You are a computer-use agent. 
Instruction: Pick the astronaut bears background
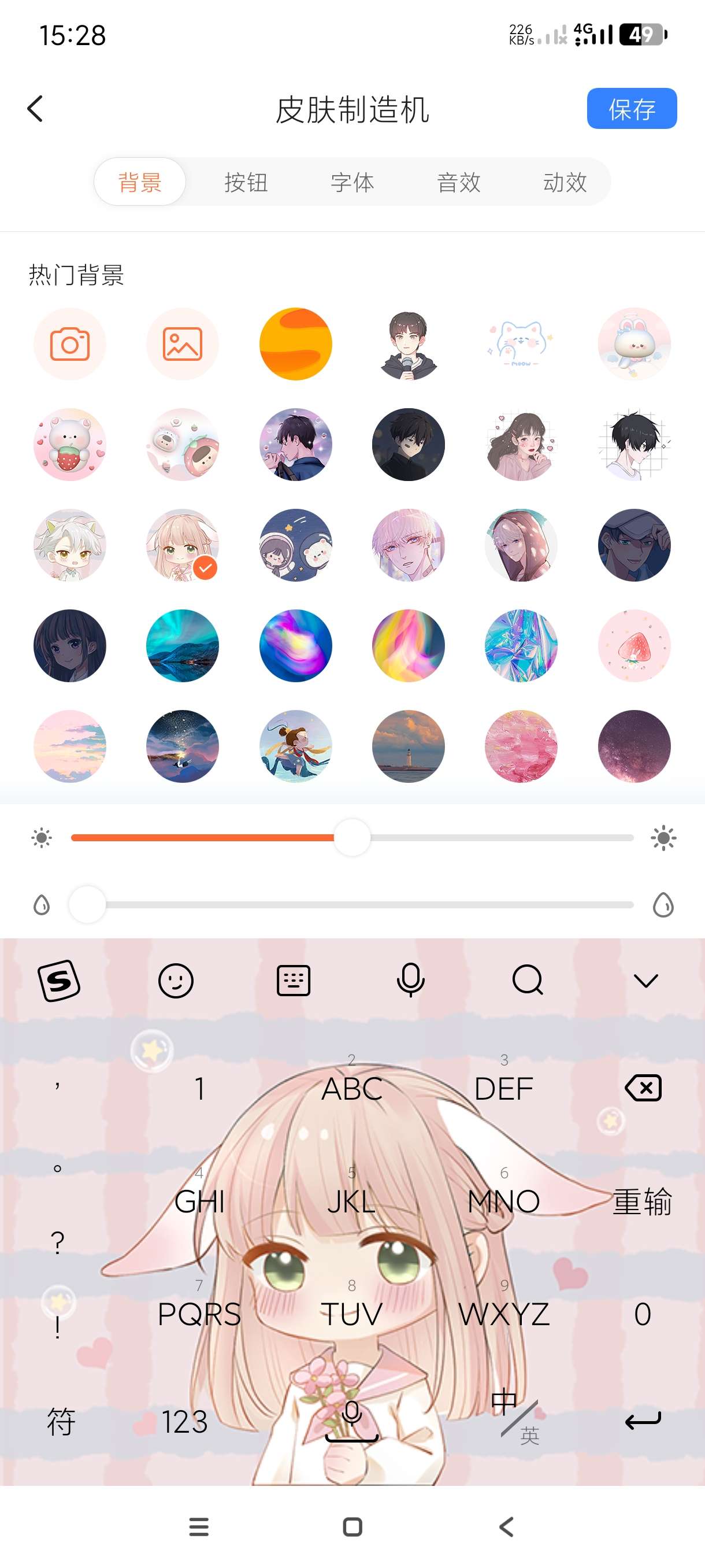pos(296,545)
